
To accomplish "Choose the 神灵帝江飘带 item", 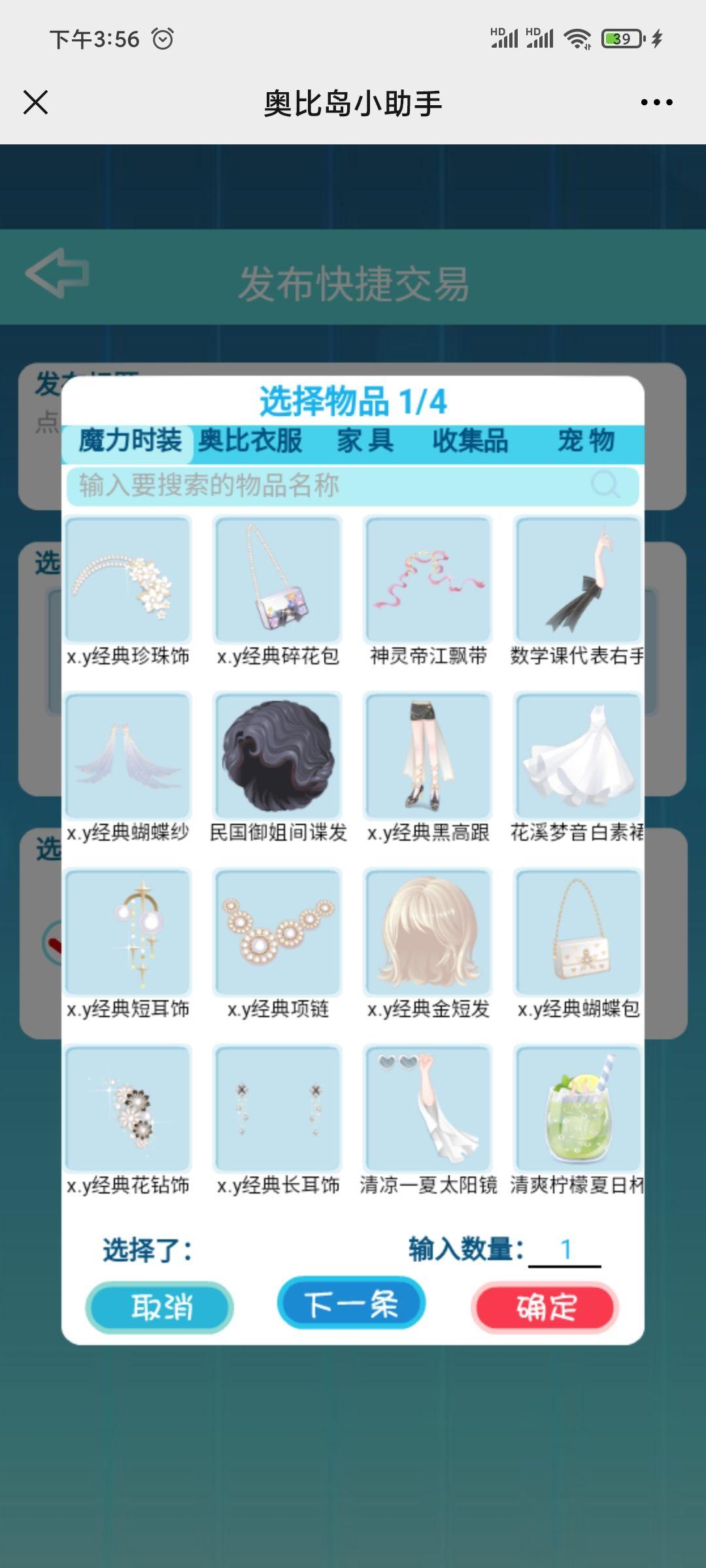I will click(x=429, y=580).
